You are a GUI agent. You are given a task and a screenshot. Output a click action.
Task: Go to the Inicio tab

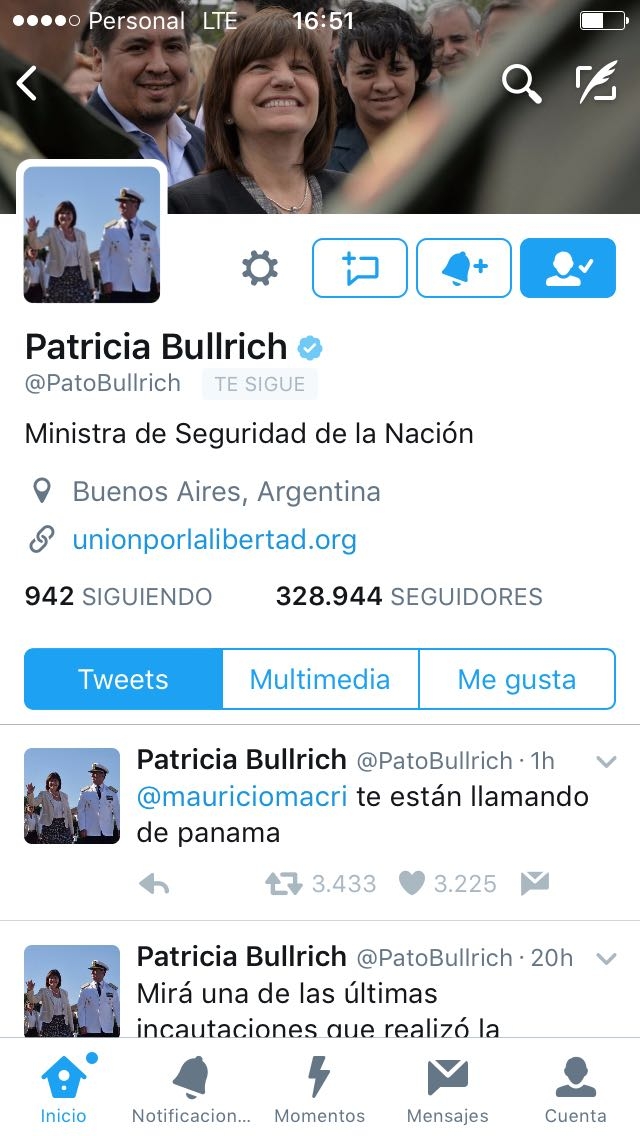point(64,1088)
